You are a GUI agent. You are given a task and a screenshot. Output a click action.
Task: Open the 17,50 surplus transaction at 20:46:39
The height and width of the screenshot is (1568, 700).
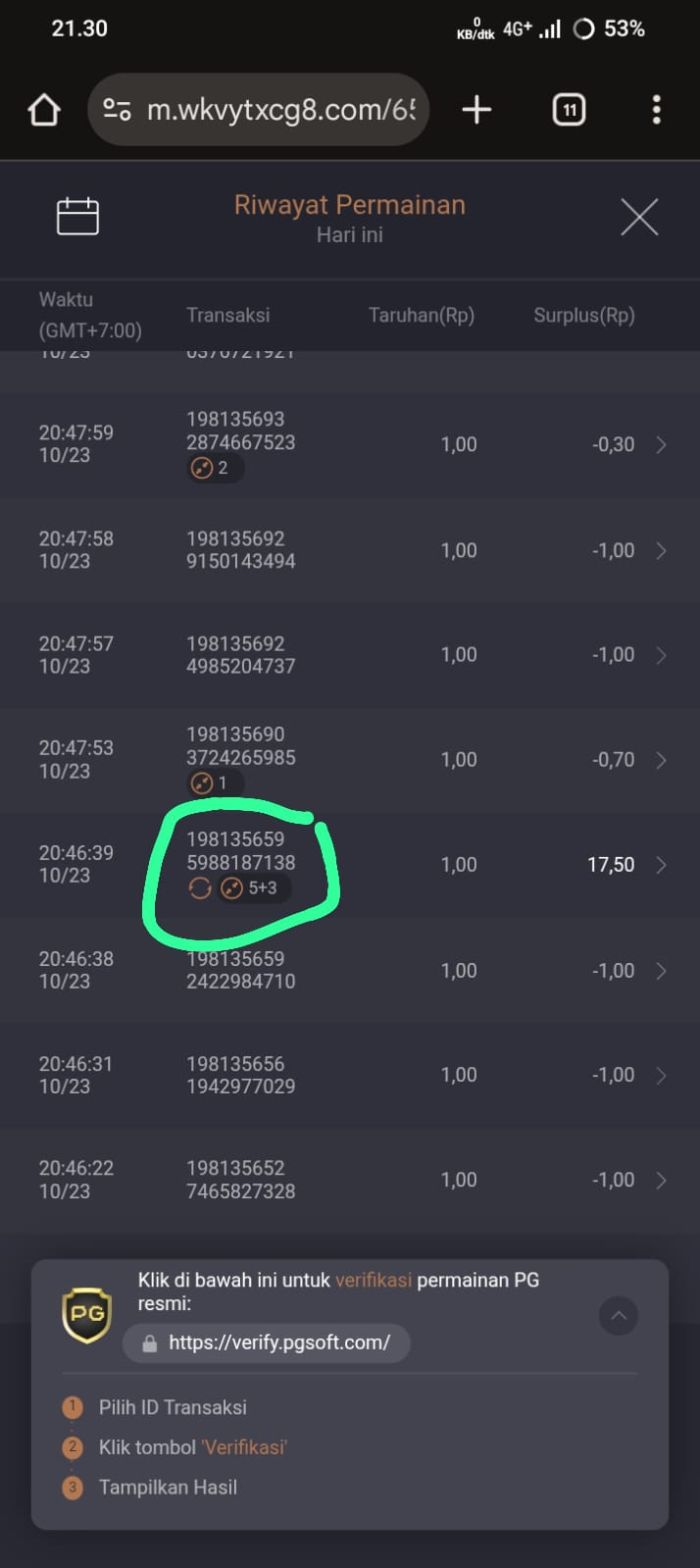350,865
